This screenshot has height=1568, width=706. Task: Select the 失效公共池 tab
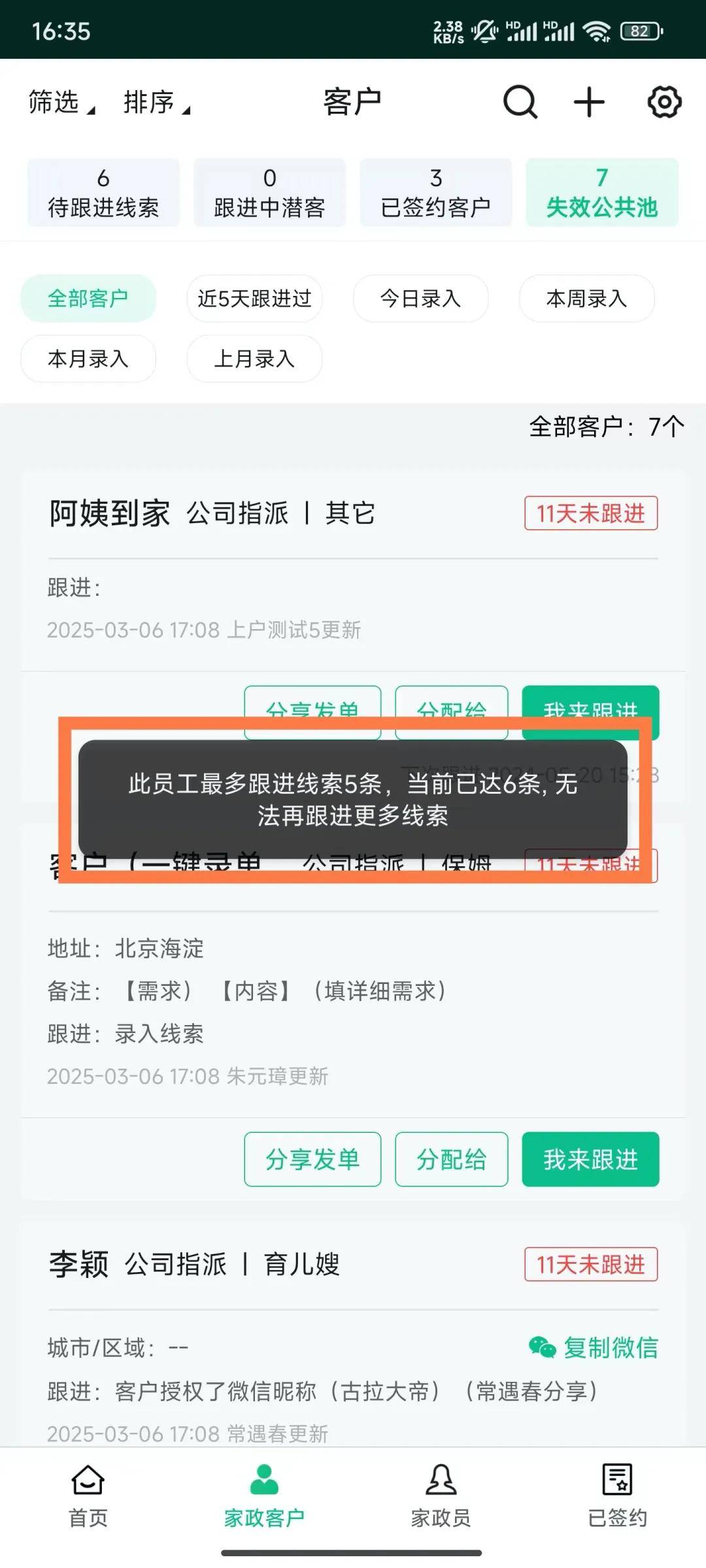pos(601,193)
